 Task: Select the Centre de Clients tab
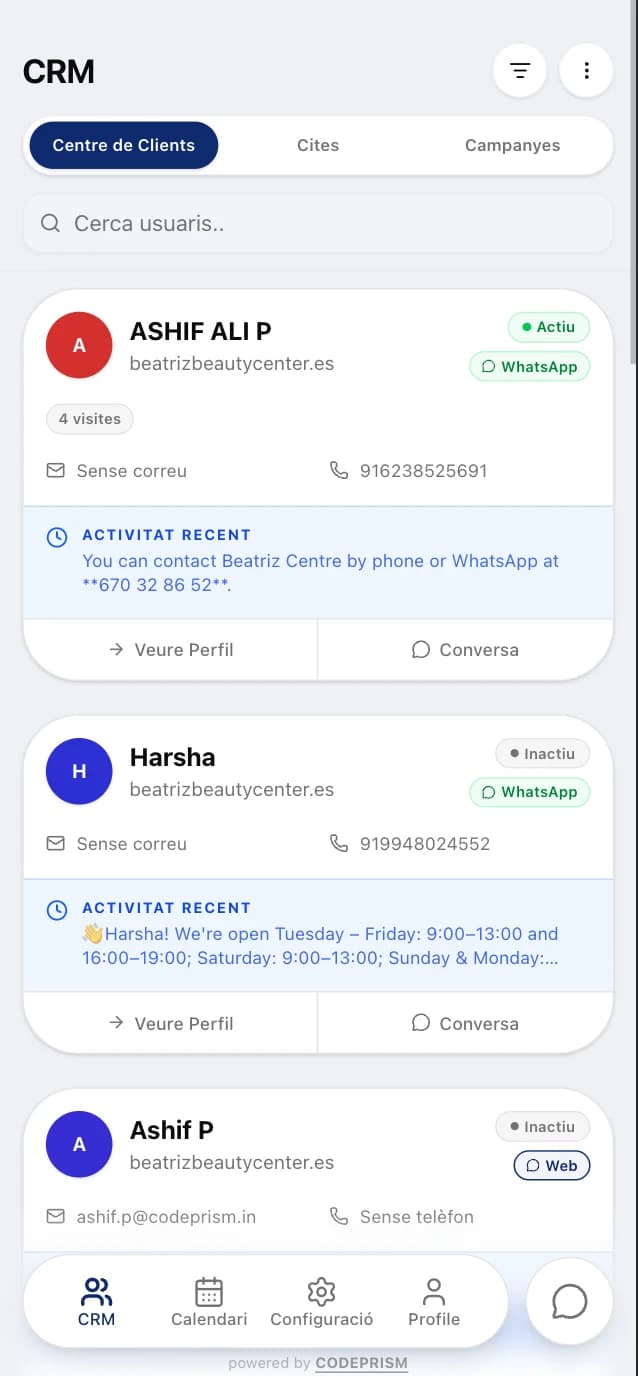click(124, 145)
